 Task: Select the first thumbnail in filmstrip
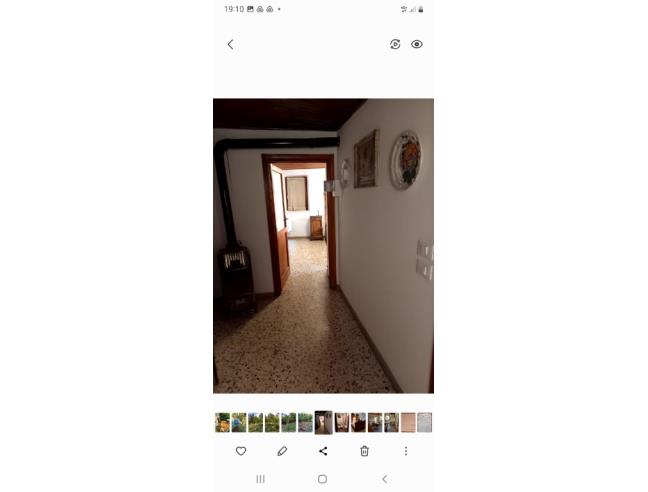pos(222,422)
